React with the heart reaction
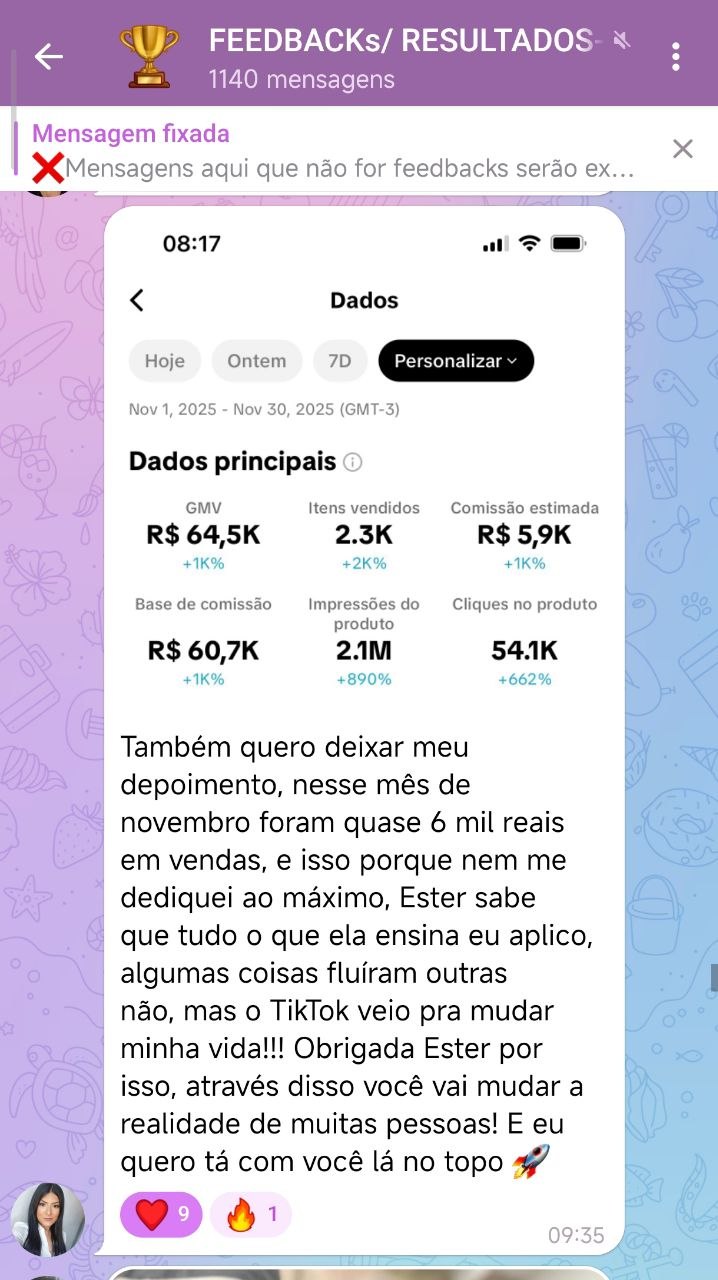This screenshot has width=718, height=1280. tap(161, 1215)
